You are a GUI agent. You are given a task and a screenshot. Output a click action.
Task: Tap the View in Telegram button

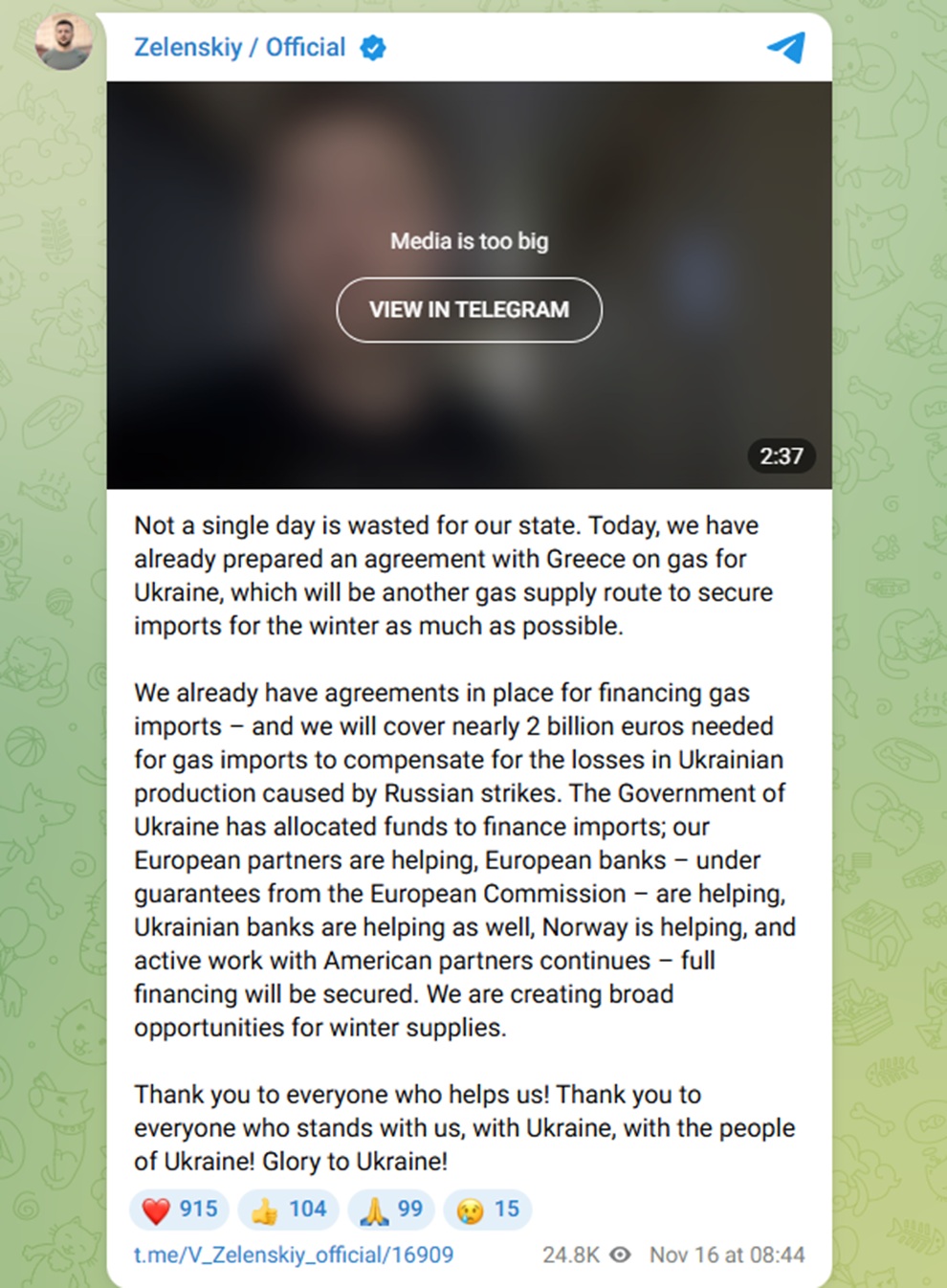pyautogui.click(x=469, y=310)
